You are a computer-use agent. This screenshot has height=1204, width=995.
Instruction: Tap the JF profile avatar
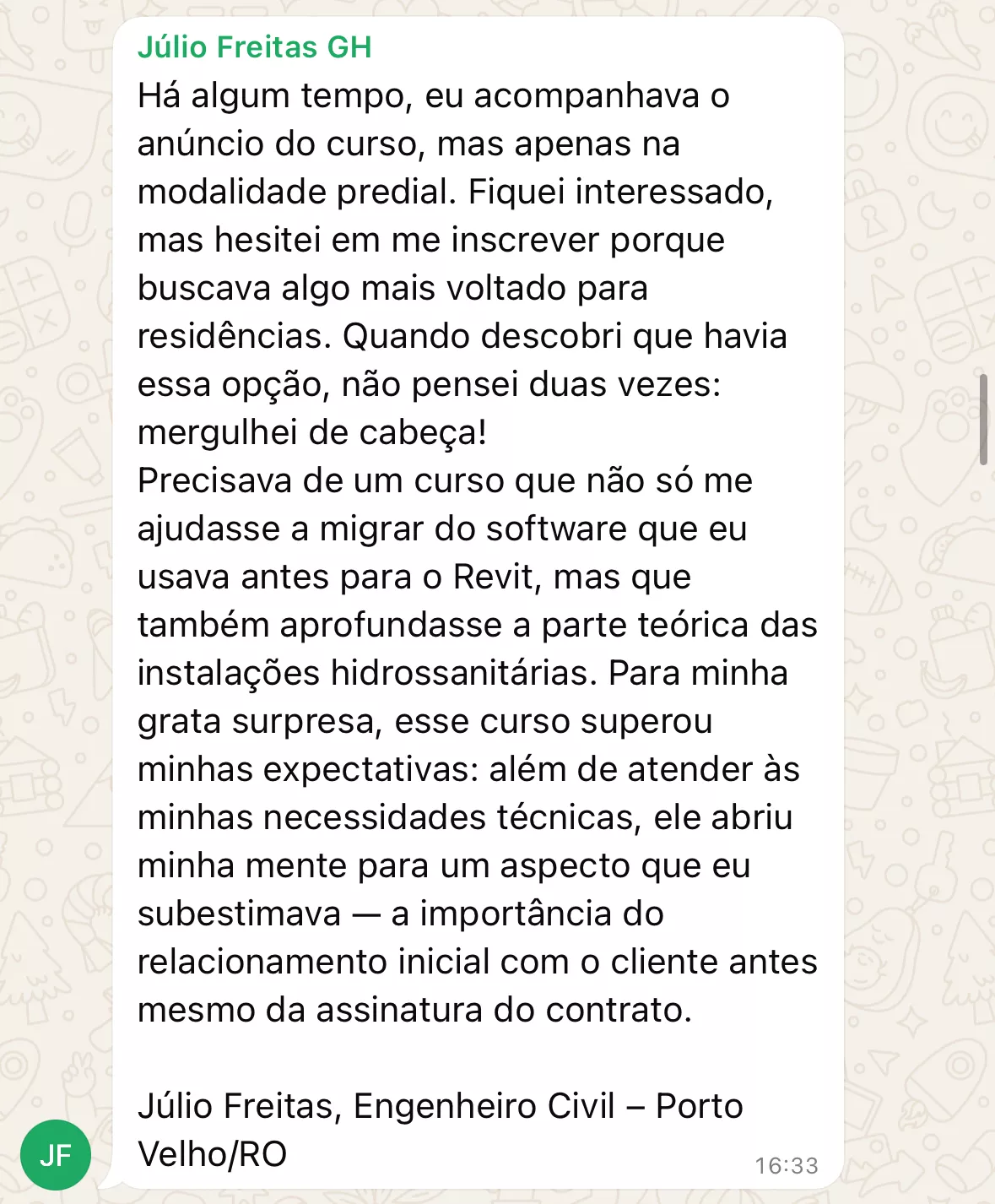[x=56, y=1155]
